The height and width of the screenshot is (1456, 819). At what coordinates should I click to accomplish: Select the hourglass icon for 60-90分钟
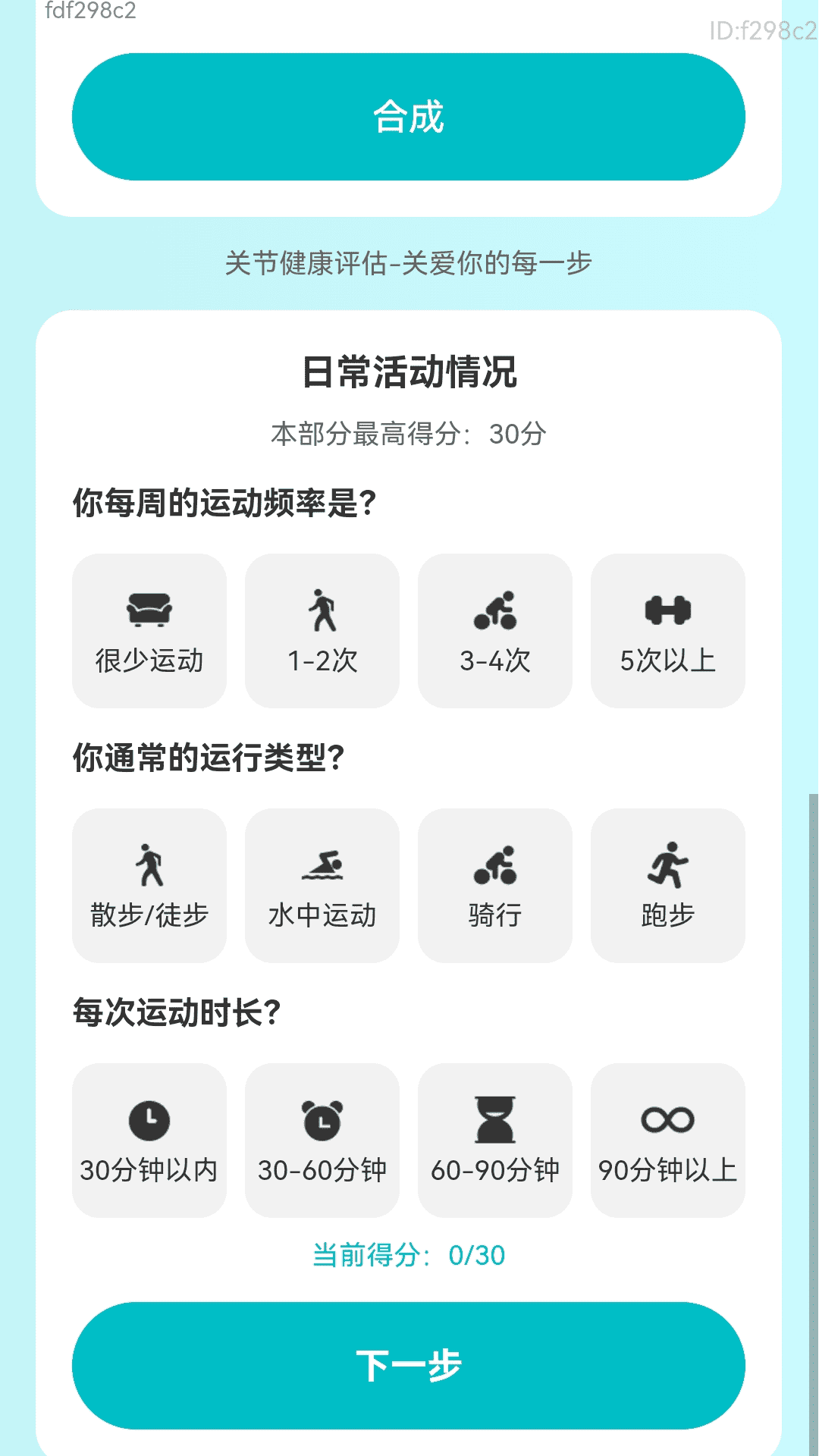[x=494, y=1121]
